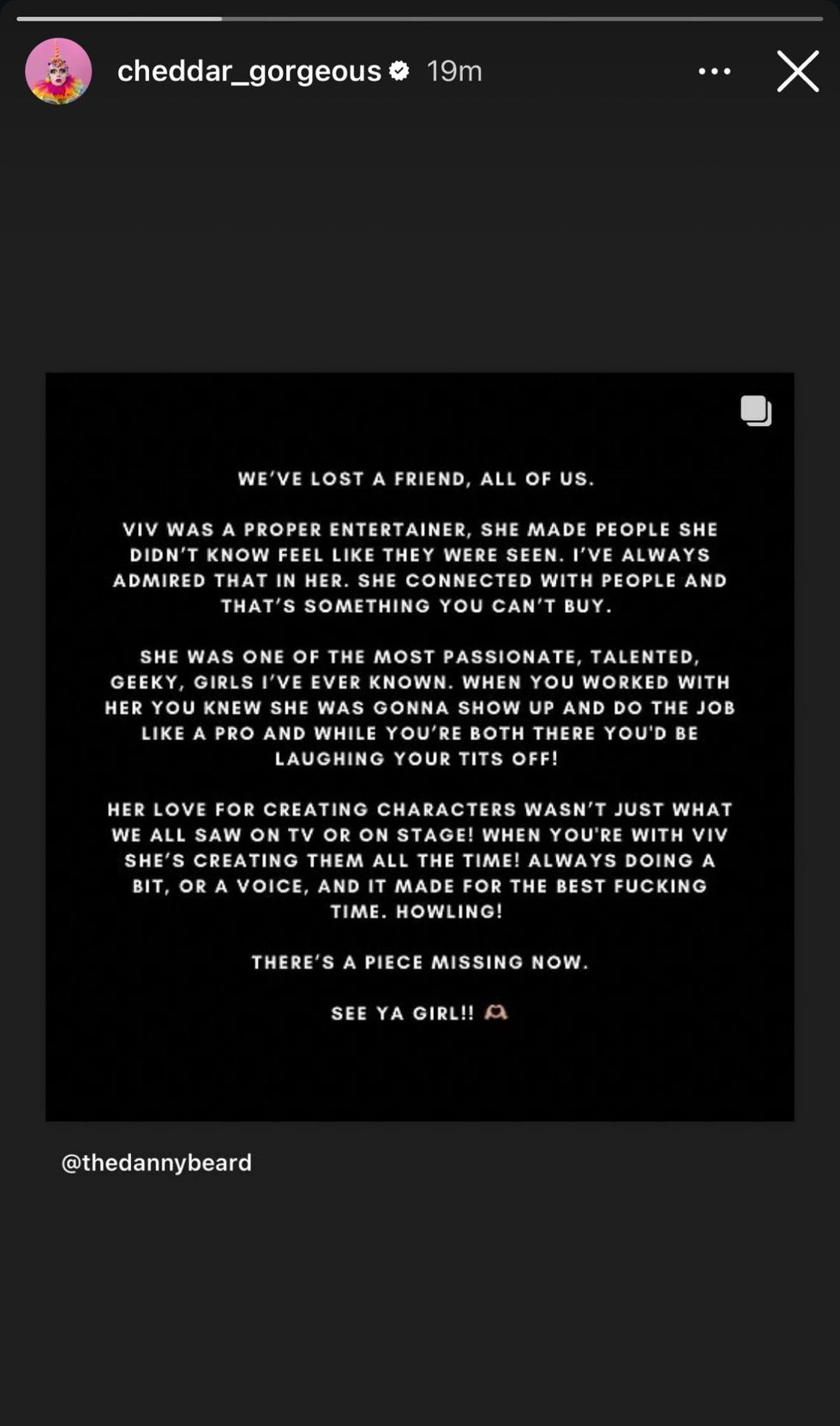
Task: Open cheddar_gorgeous profile picture
Action: (x=58, y=71)
